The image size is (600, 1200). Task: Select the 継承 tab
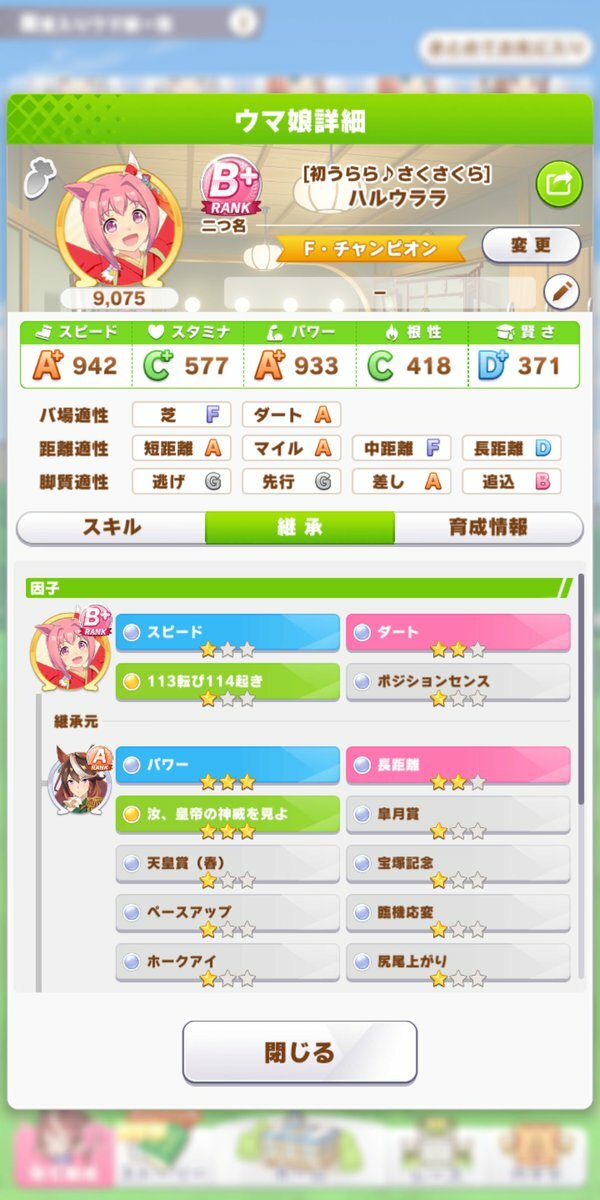[299, 528]
